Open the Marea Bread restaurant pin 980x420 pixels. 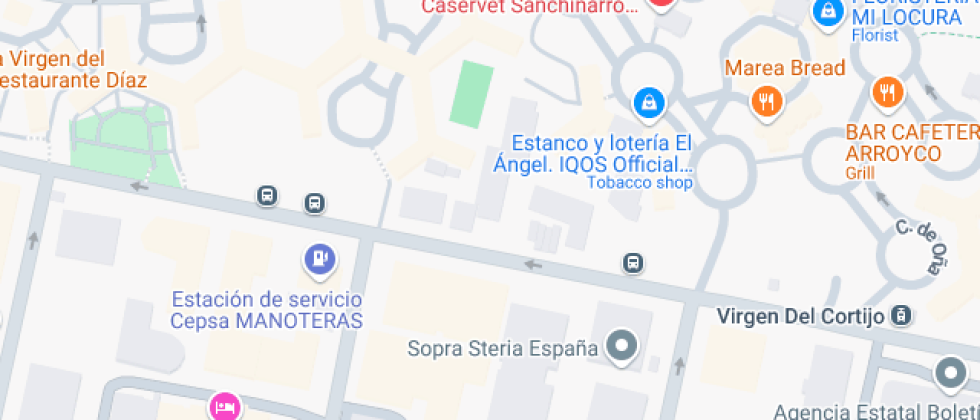pyautogui.click(x=766, y=101)
